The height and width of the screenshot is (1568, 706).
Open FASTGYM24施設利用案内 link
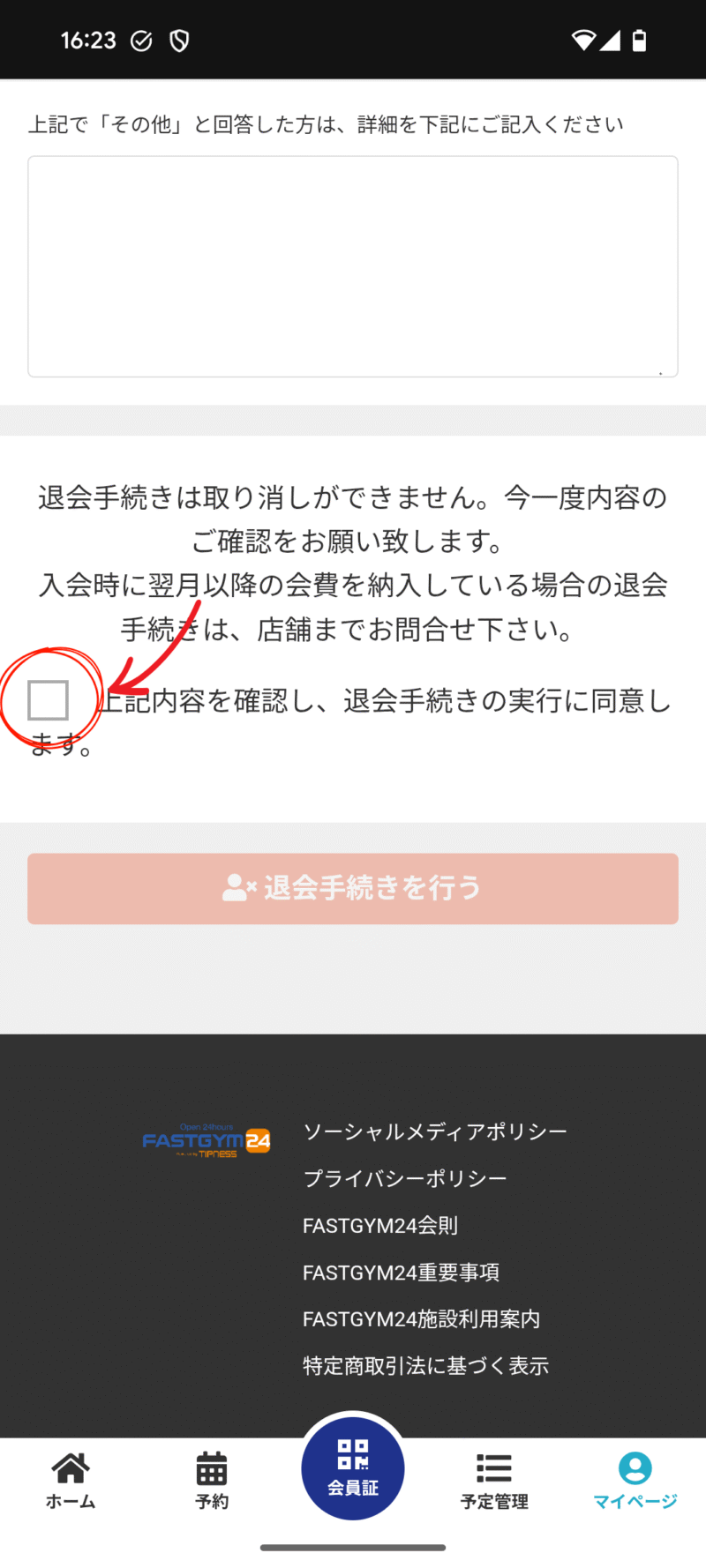(x=421, y=1318)
